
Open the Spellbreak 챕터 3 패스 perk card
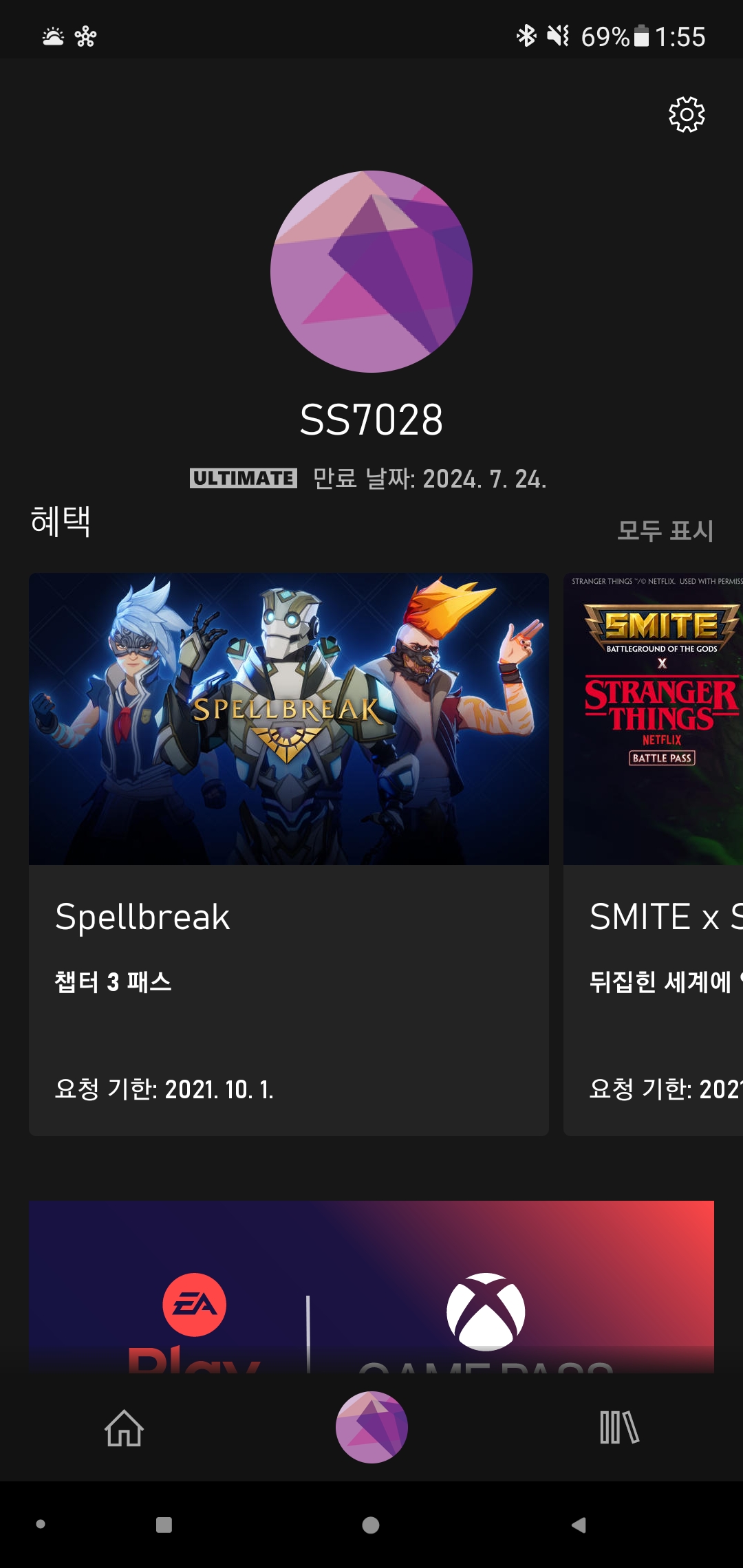click(x=289, y=854)
